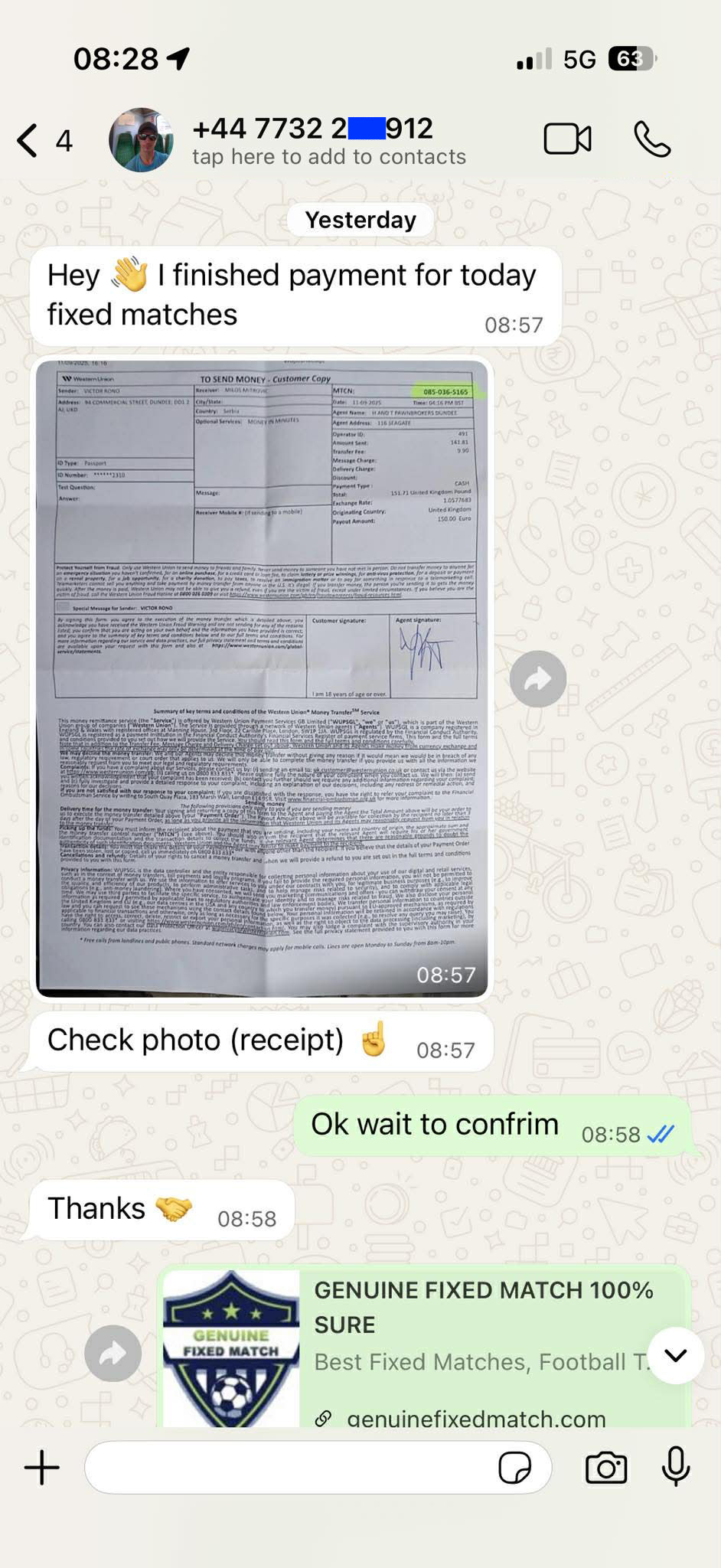The height and width of the screenshot is (1568, 721).
Task: Record a voice message with the microphone
Action: click(x=676, y=1468)
